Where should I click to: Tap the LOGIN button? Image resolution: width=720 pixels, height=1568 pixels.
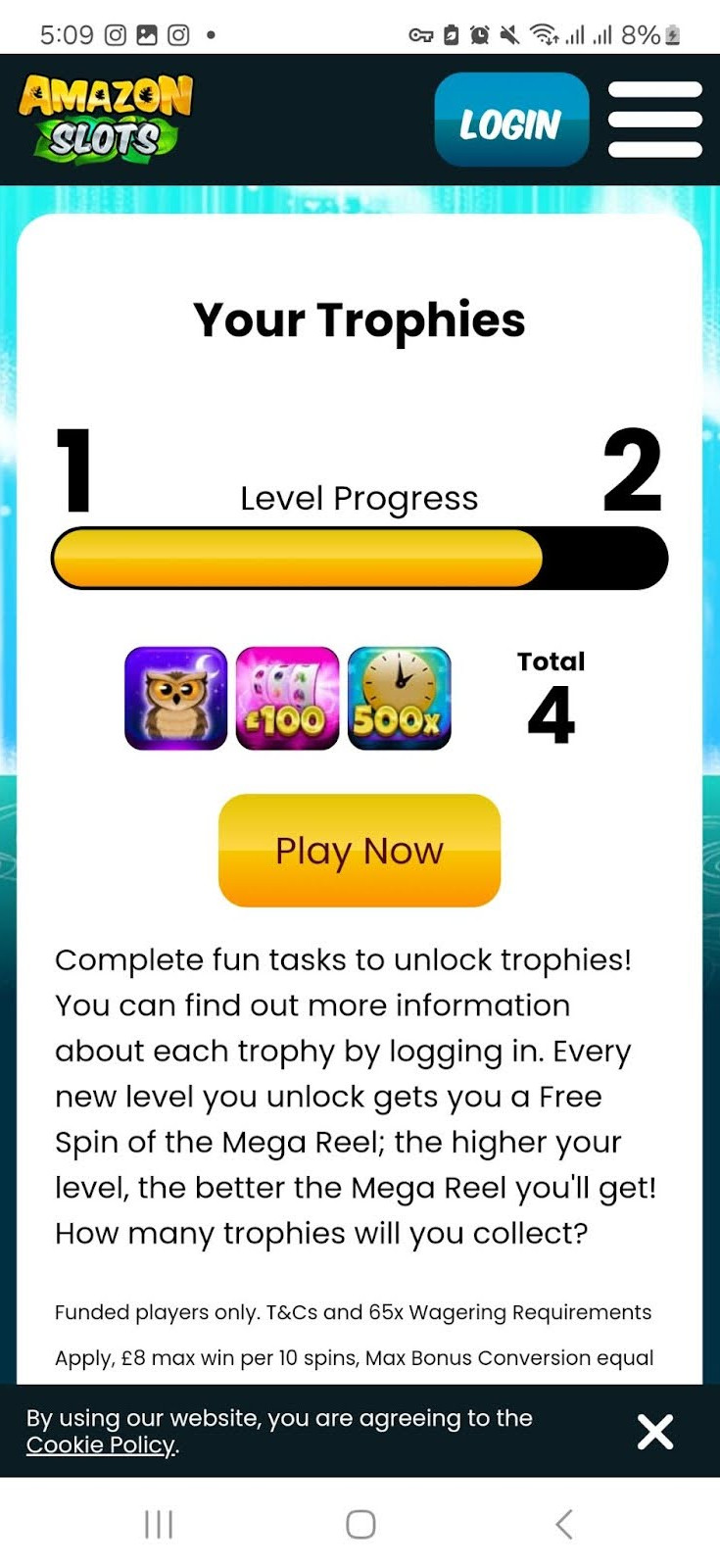[511, 121]
